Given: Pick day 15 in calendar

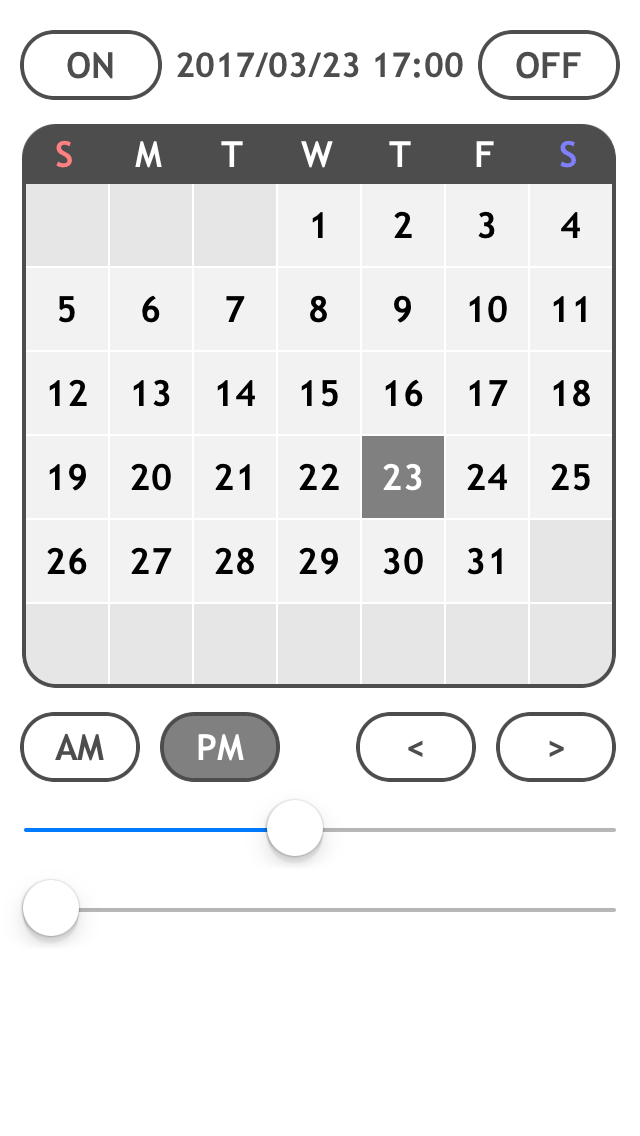Looking at the screenshot, I should point(319,393).
